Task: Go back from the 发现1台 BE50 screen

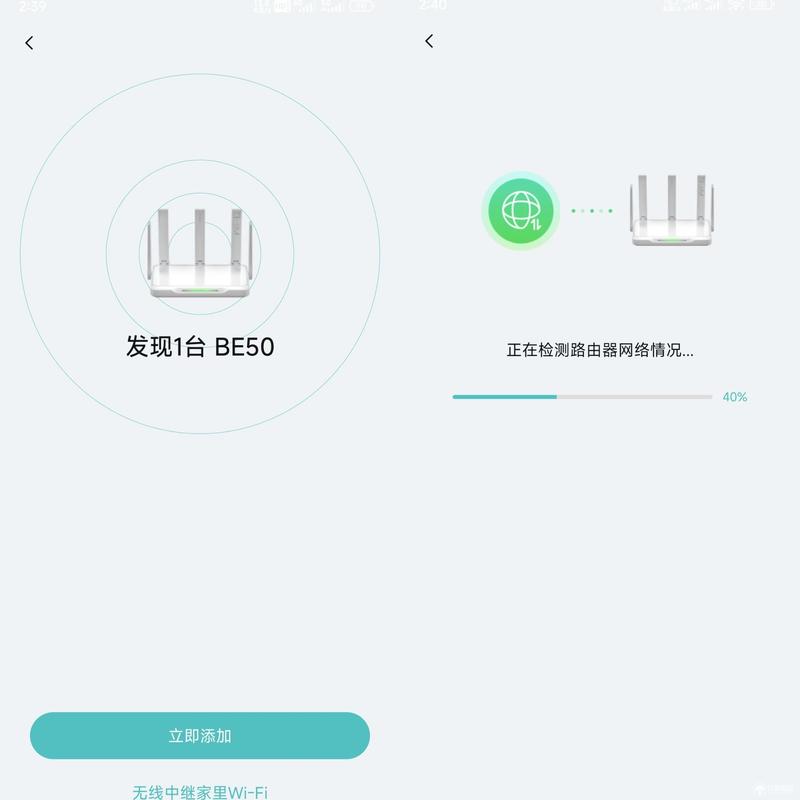Action: (x=29, y=43)
